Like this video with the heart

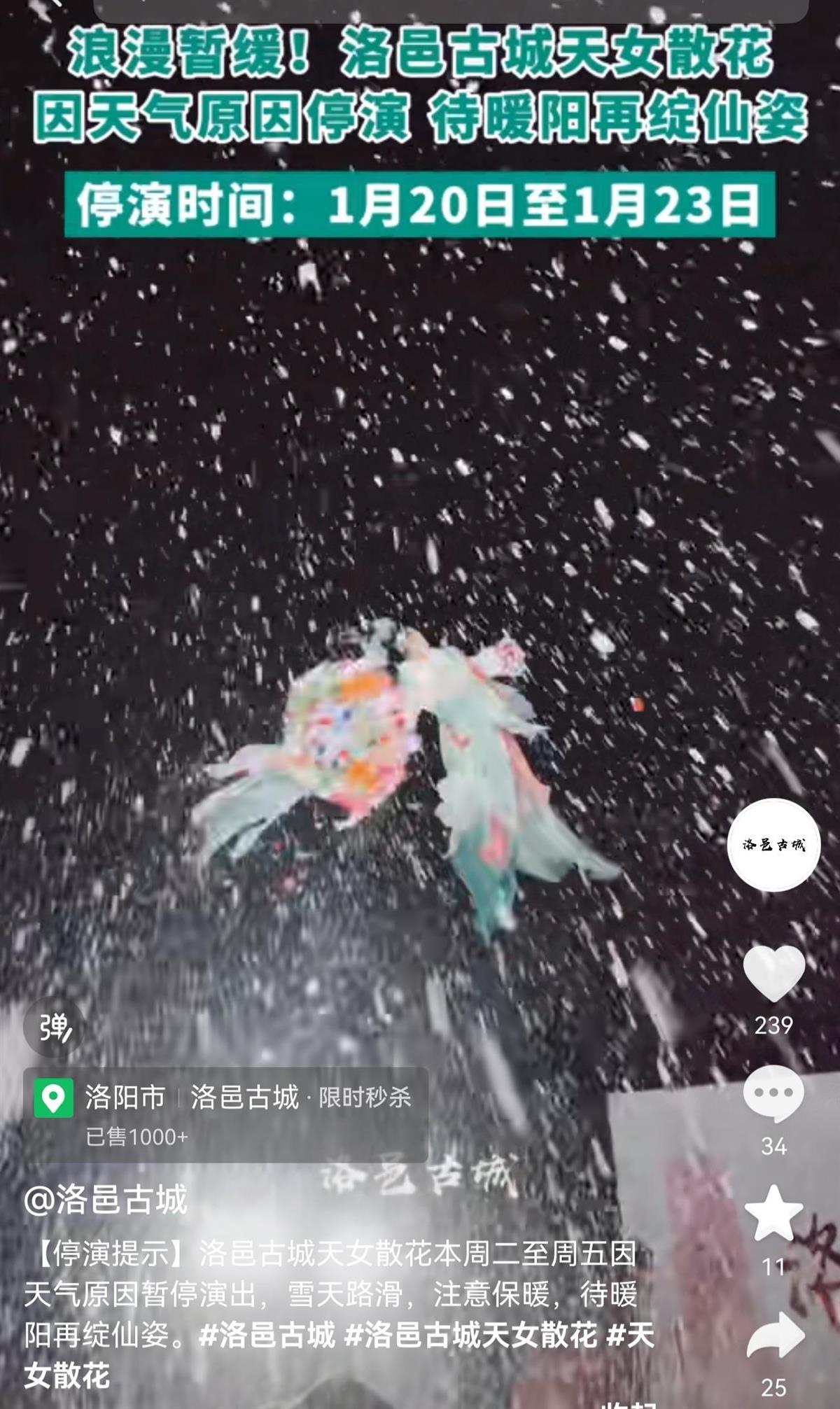773,974
